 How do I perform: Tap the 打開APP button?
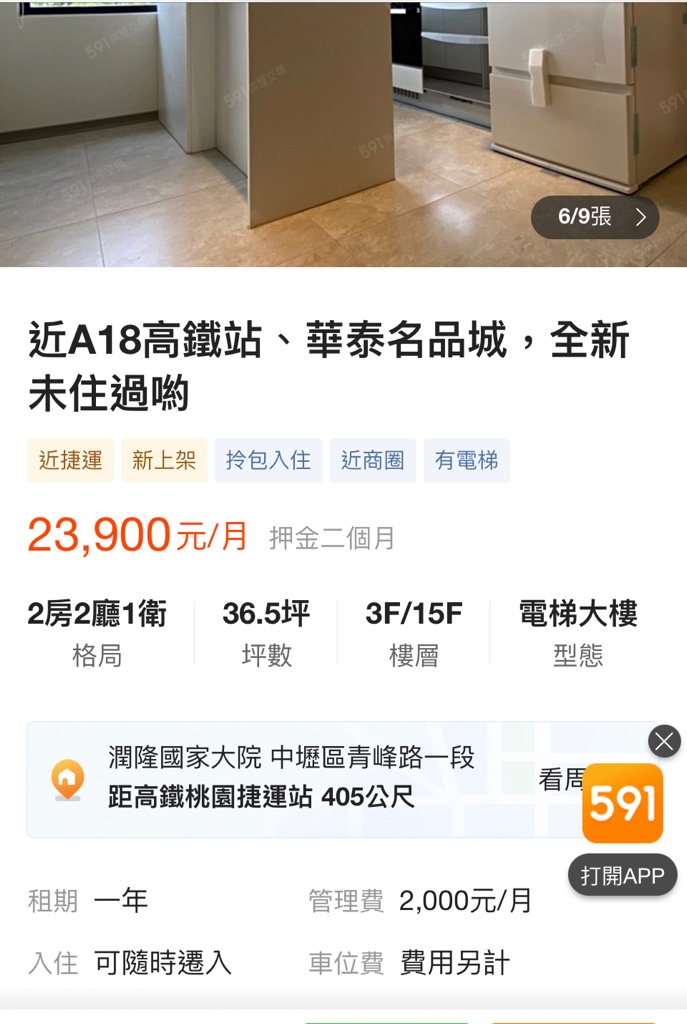point(622,876)
